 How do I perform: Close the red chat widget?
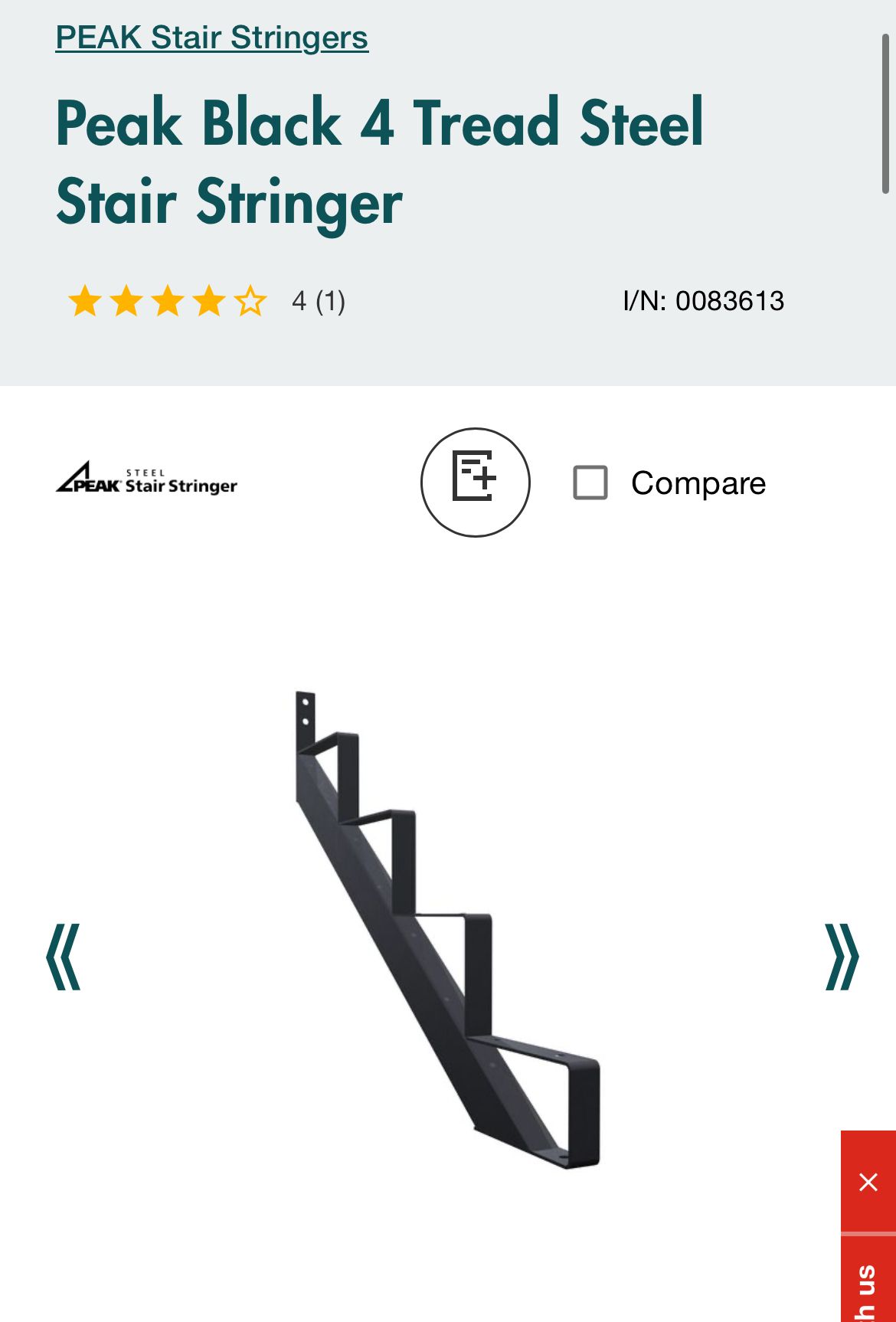[x=868, y=1181]
